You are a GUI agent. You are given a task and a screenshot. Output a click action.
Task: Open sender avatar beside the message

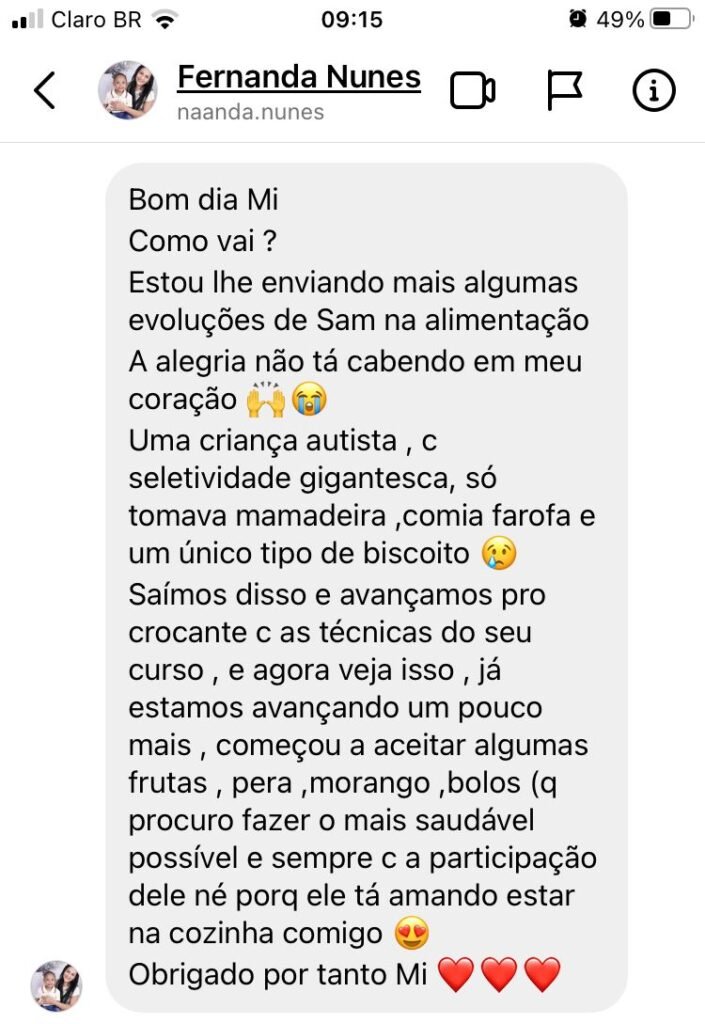coord(57,985)
